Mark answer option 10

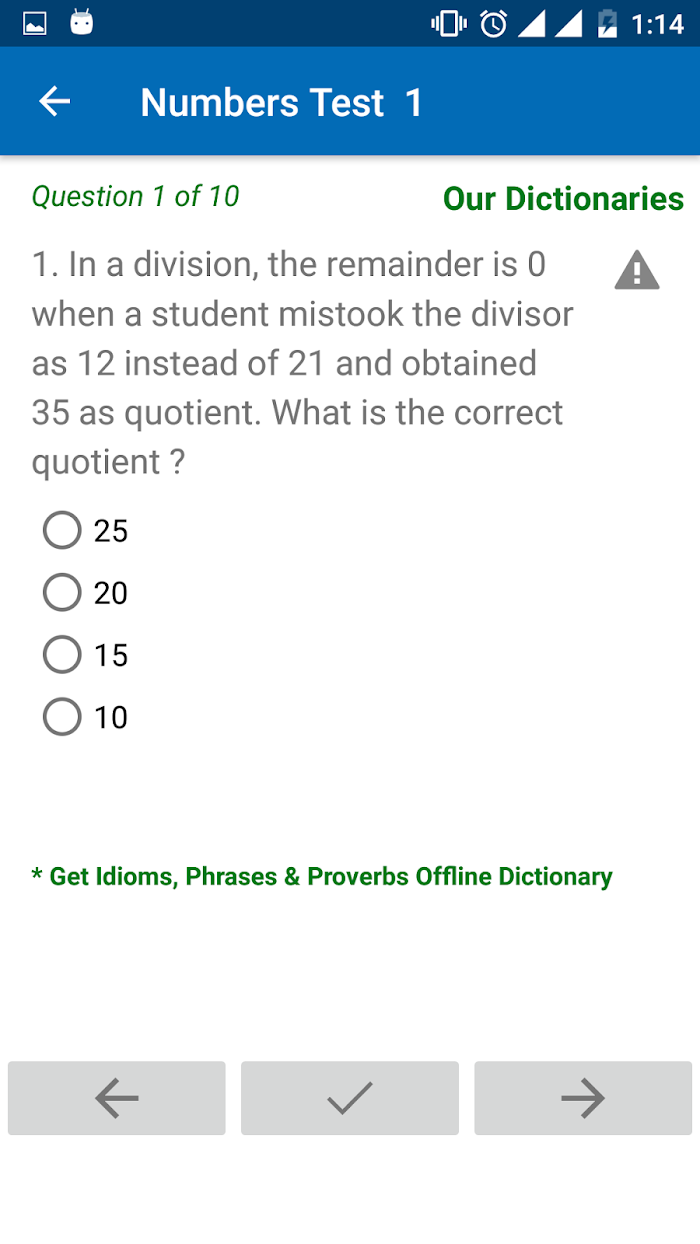[x=86, y=716]
